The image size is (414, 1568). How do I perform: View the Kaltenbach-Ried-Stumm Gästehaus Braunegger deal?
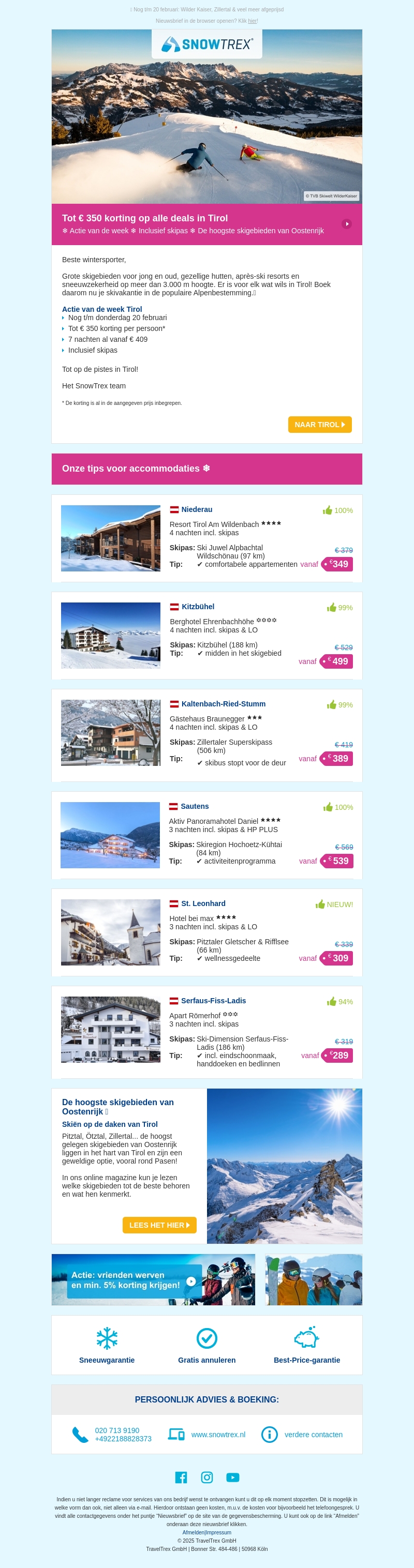[x=223, y=704]
